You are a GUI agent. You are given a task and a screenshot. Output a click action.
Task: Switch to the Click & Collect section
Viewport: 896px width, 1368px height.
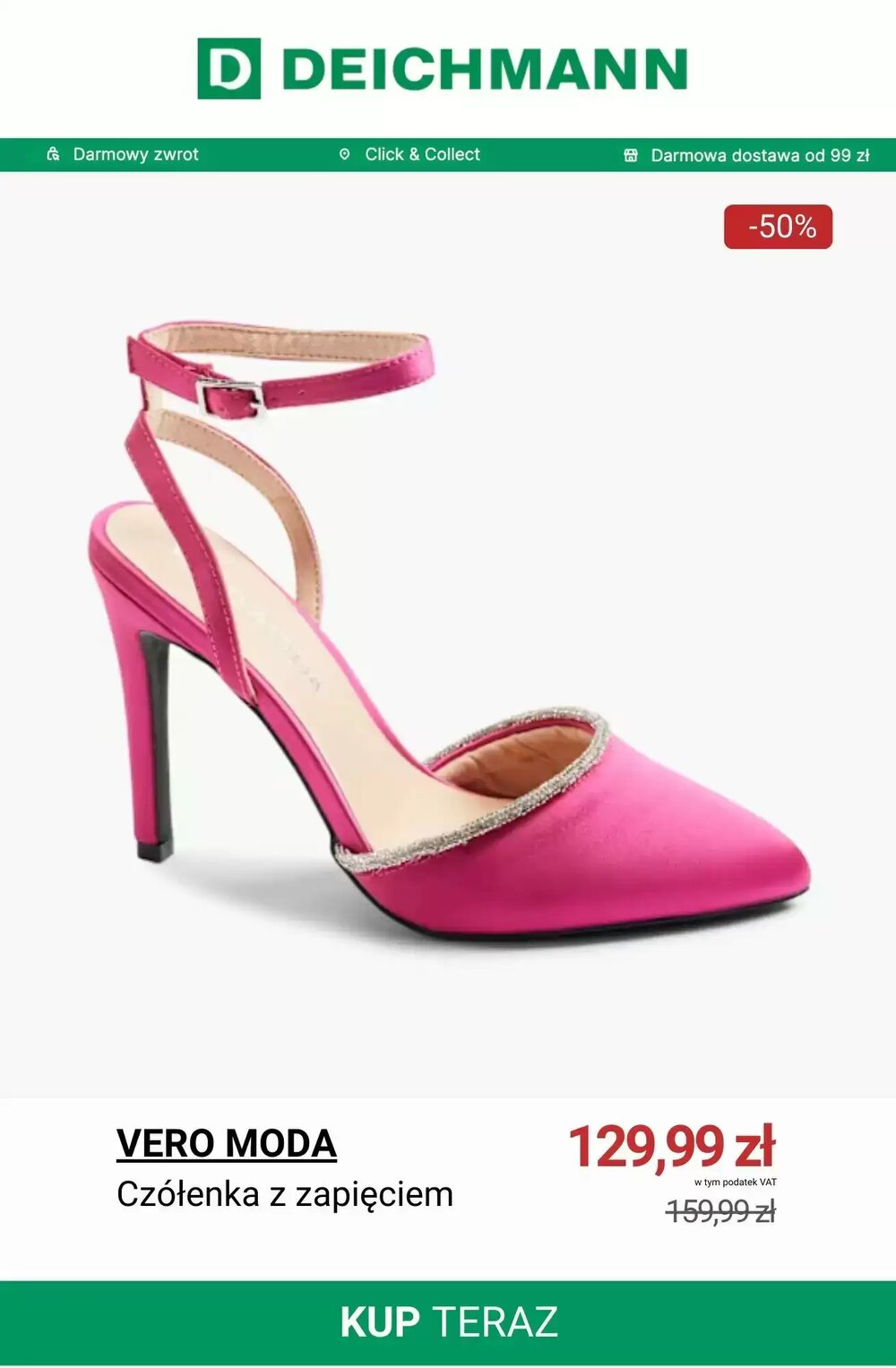coord(421,153)
